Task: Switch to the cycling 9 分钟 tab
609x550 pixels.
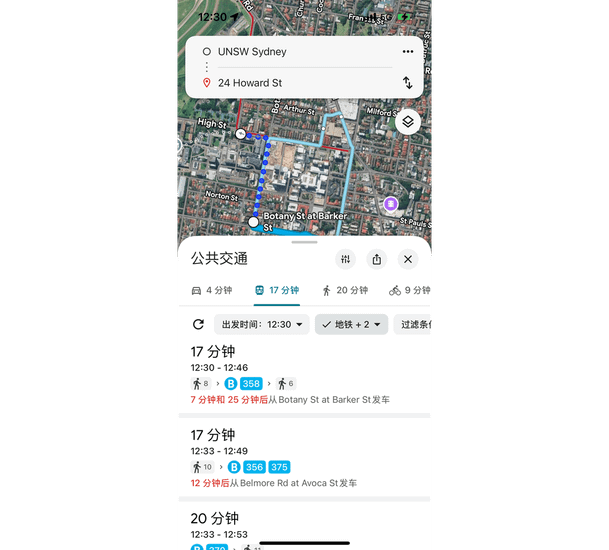Action: (410, 291)
